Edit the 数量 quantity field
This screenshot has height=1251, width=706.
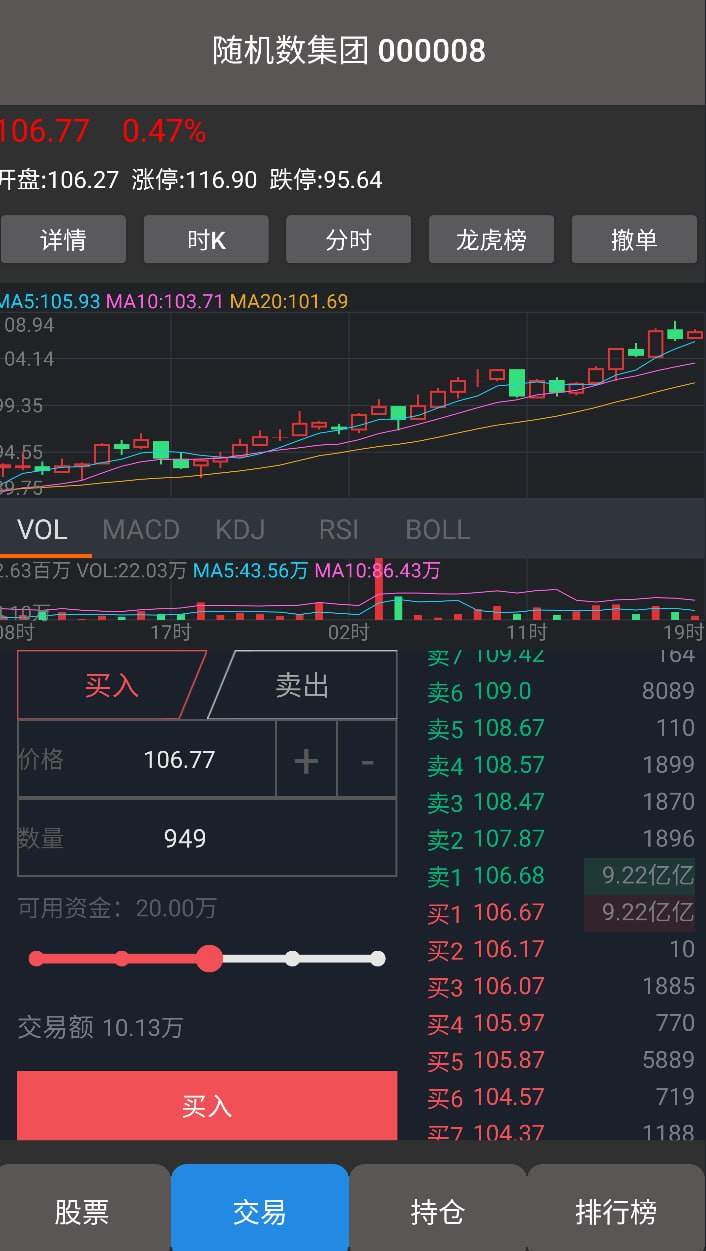point(185,838)
